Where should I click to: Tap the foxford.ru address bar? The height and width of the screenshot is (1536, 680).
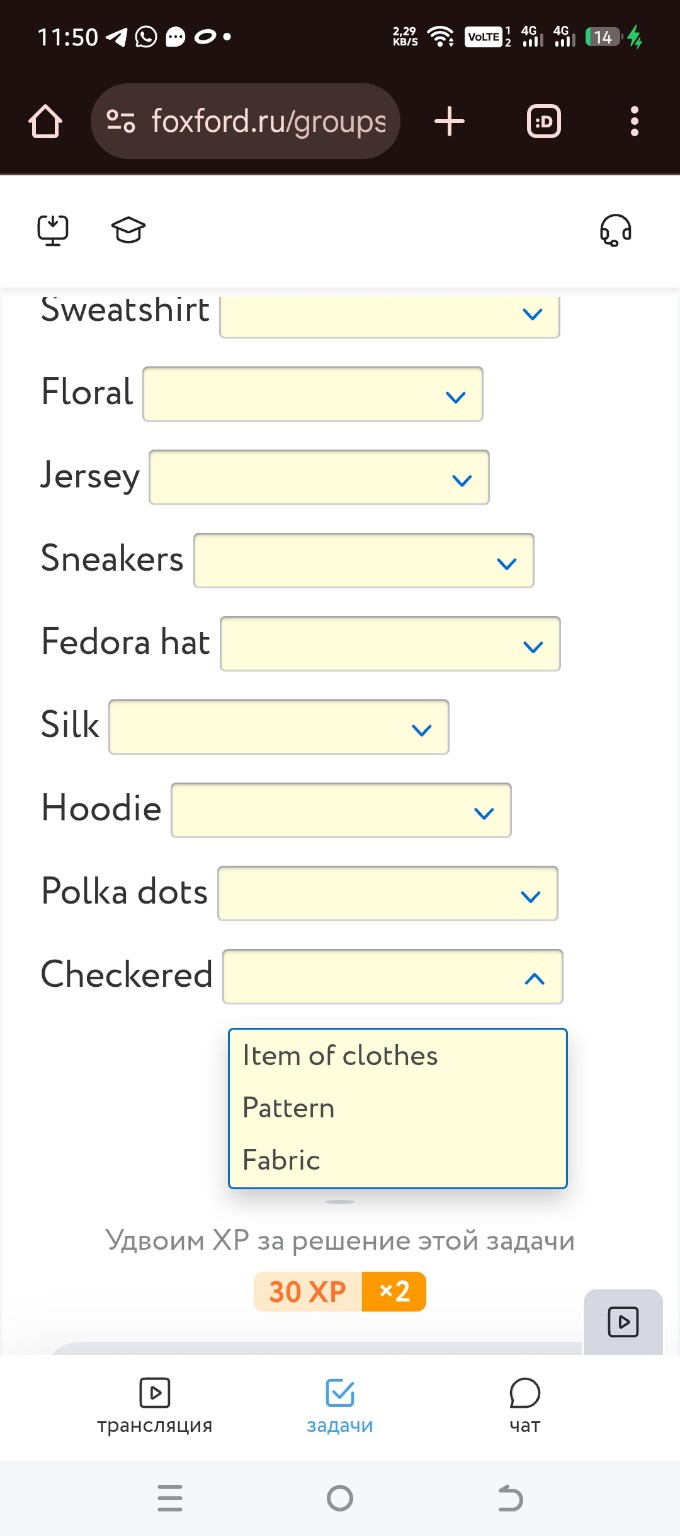[246, 122]
